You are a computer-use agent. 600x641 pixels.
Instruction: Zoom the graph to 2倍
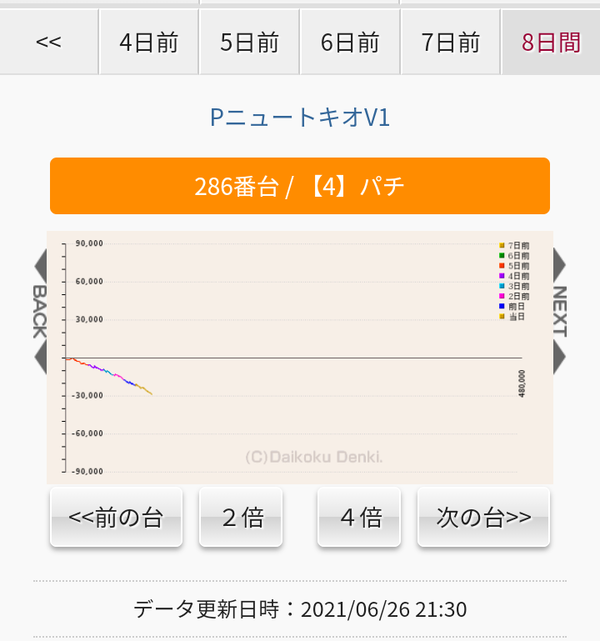click(x=240, y=517)
